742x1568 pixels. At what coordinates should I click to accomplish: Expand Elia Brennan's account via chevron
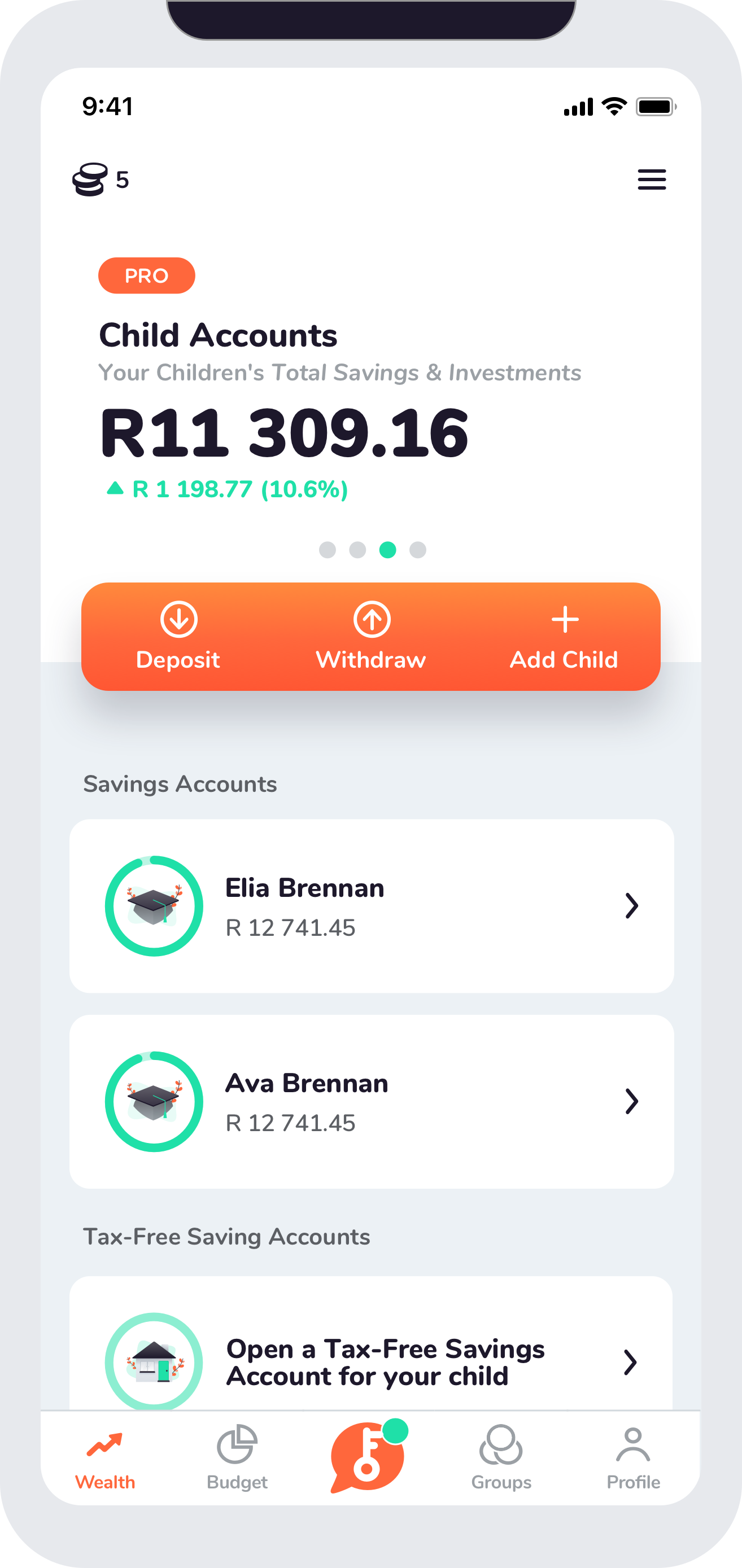pos(632,906)
